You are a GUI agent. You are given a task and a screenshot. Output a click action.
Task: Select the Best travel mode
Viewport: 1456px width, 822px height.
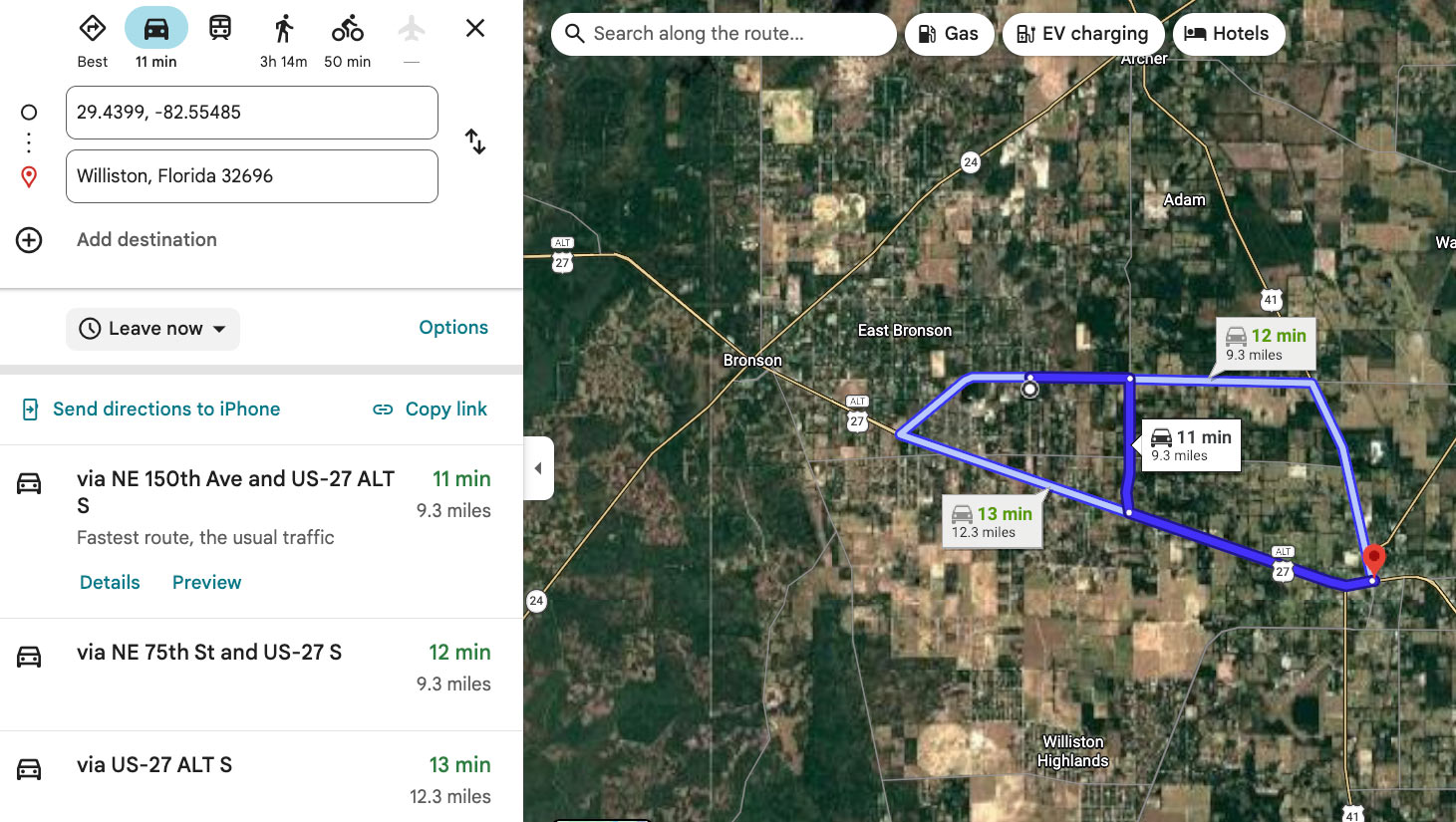click(93, 40)
